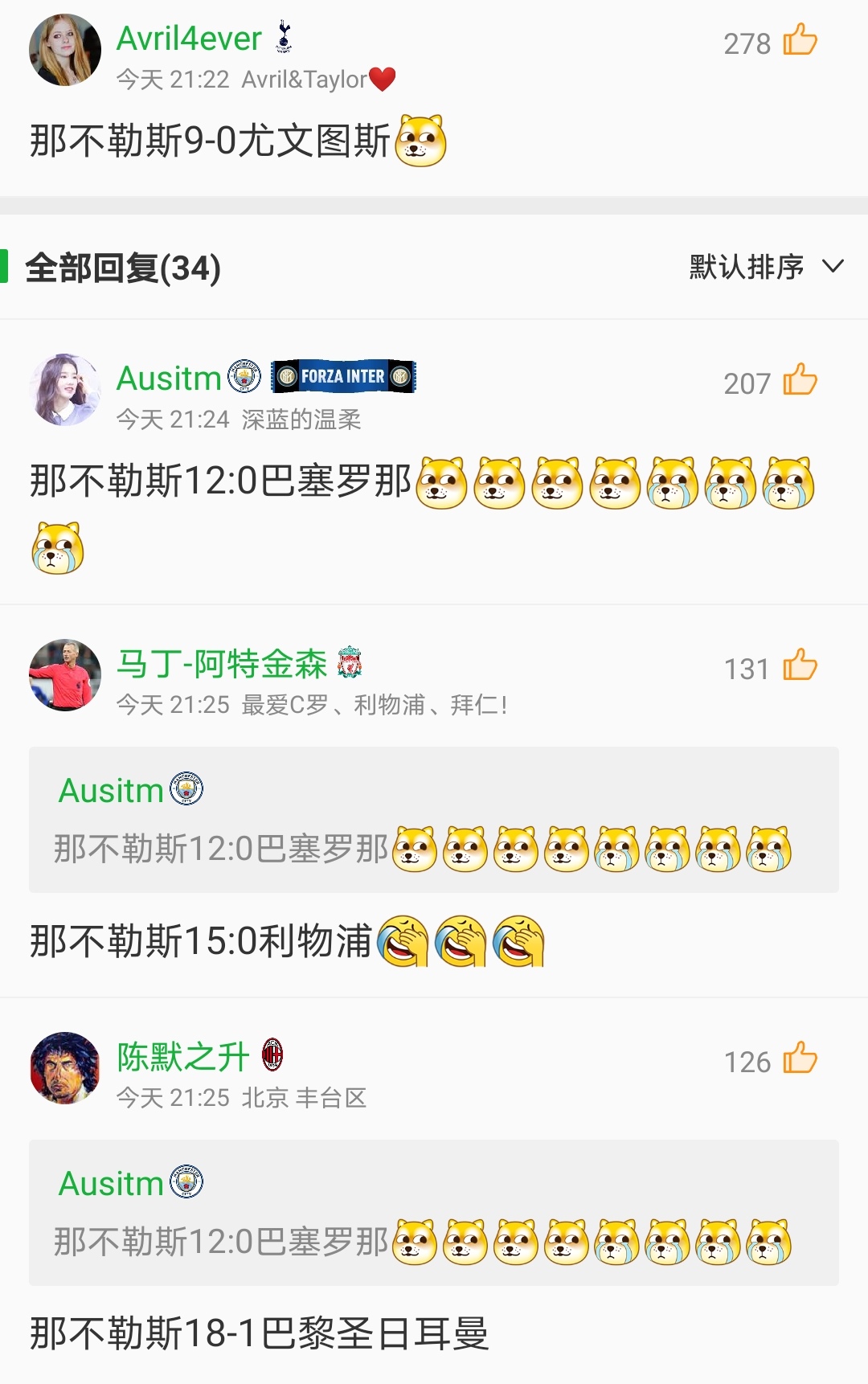
Task: Toggle the like on Ausitm's reply
Action: 800,384
